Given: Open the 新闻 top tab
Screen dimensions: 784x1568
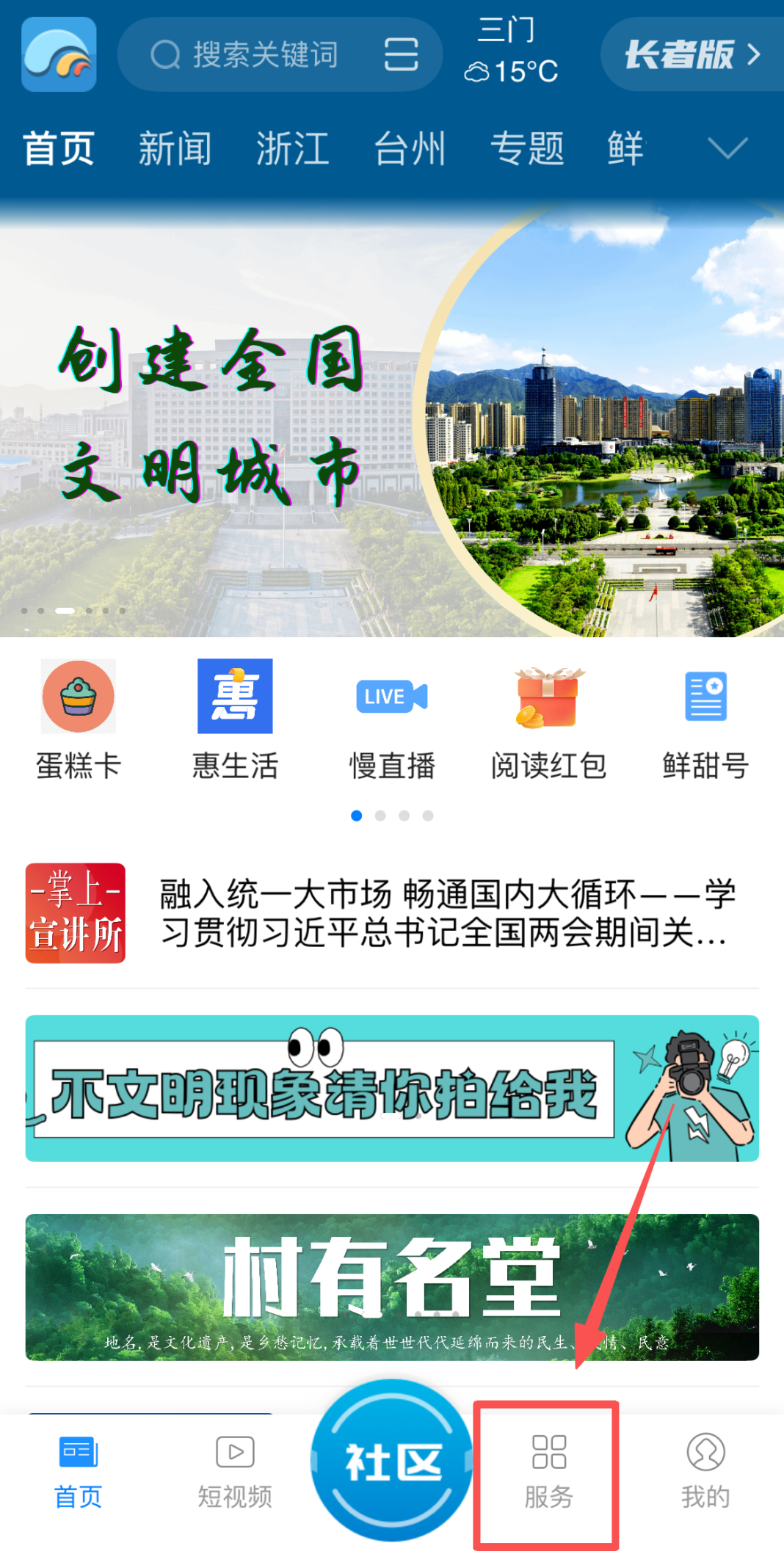Looking at the screenshot, I should click(175, 149).
